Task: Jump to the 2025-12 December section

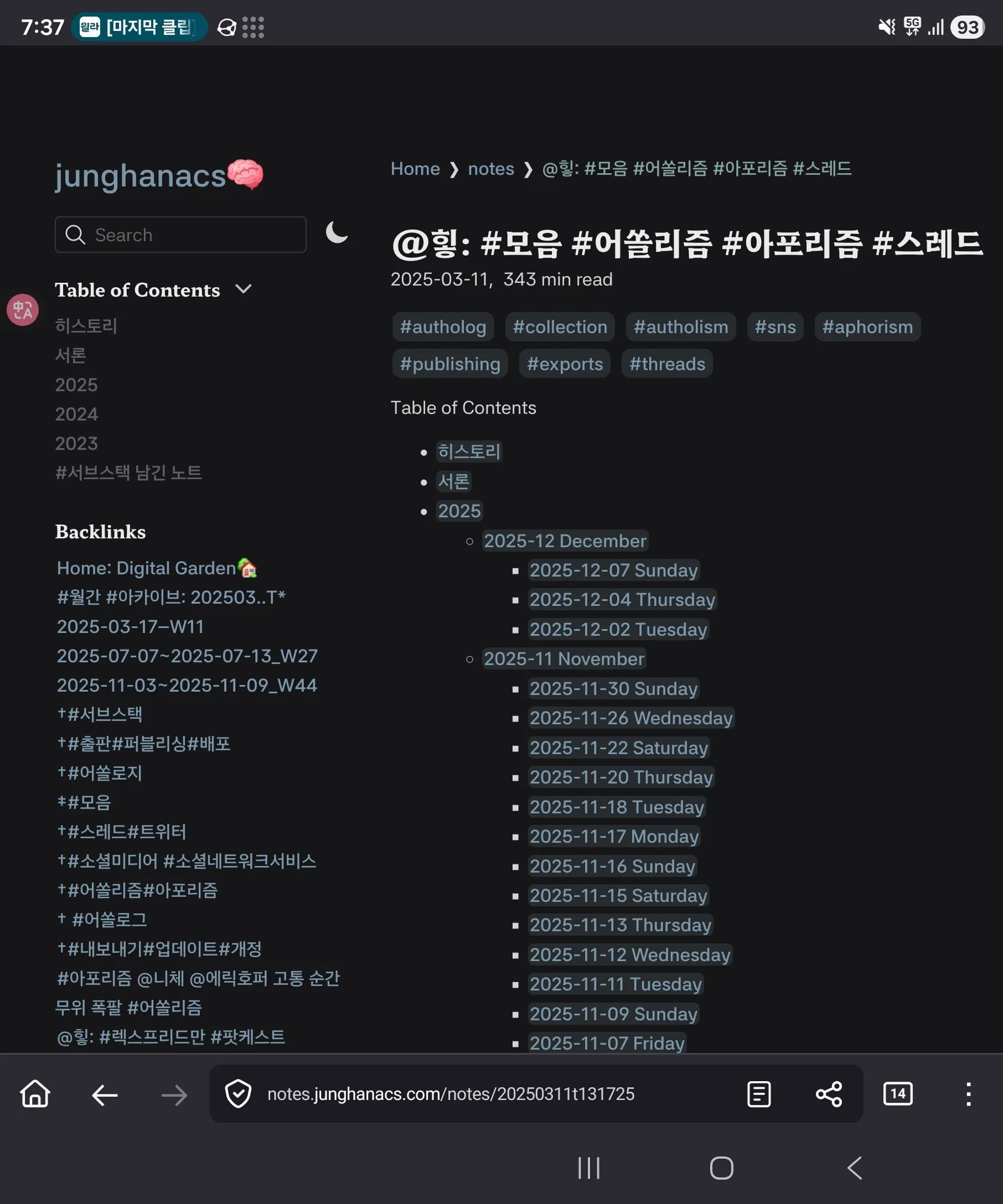Action: (564, 541)
